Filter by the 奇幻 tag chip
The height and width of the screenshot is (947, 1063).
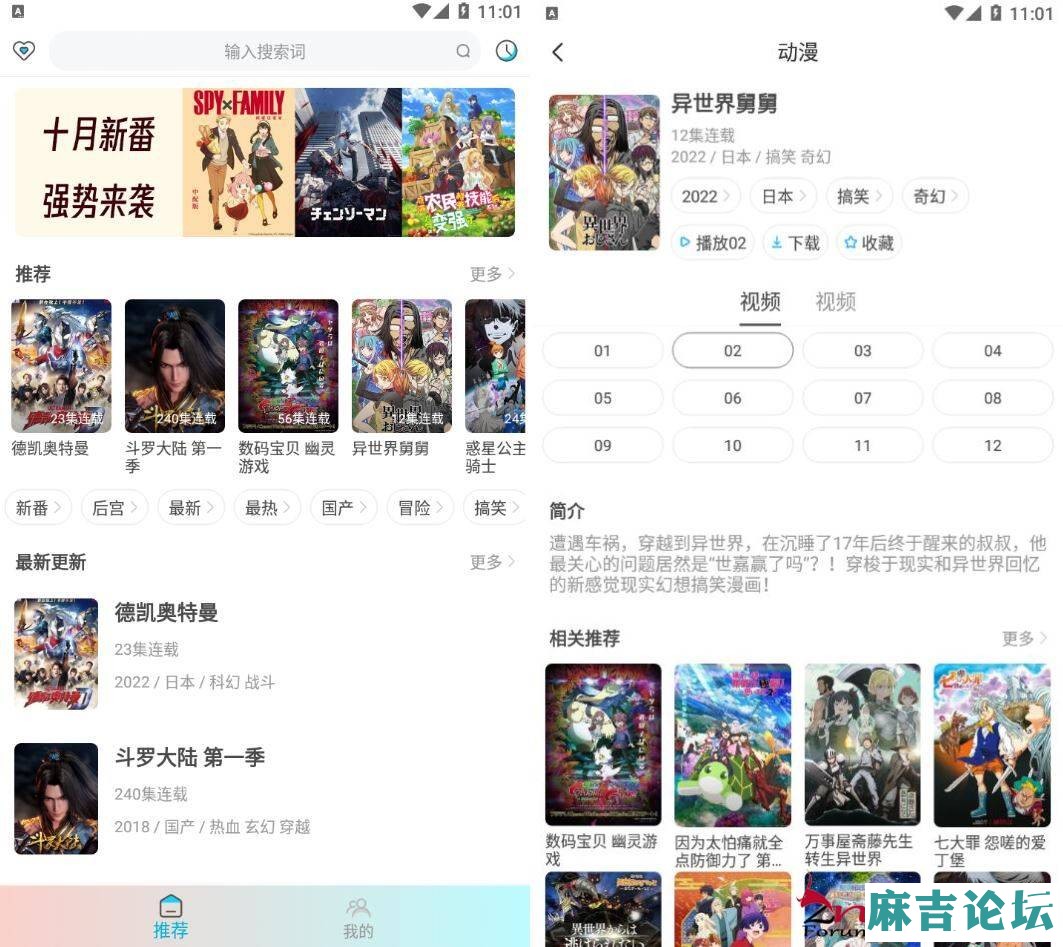pos(935,196)
